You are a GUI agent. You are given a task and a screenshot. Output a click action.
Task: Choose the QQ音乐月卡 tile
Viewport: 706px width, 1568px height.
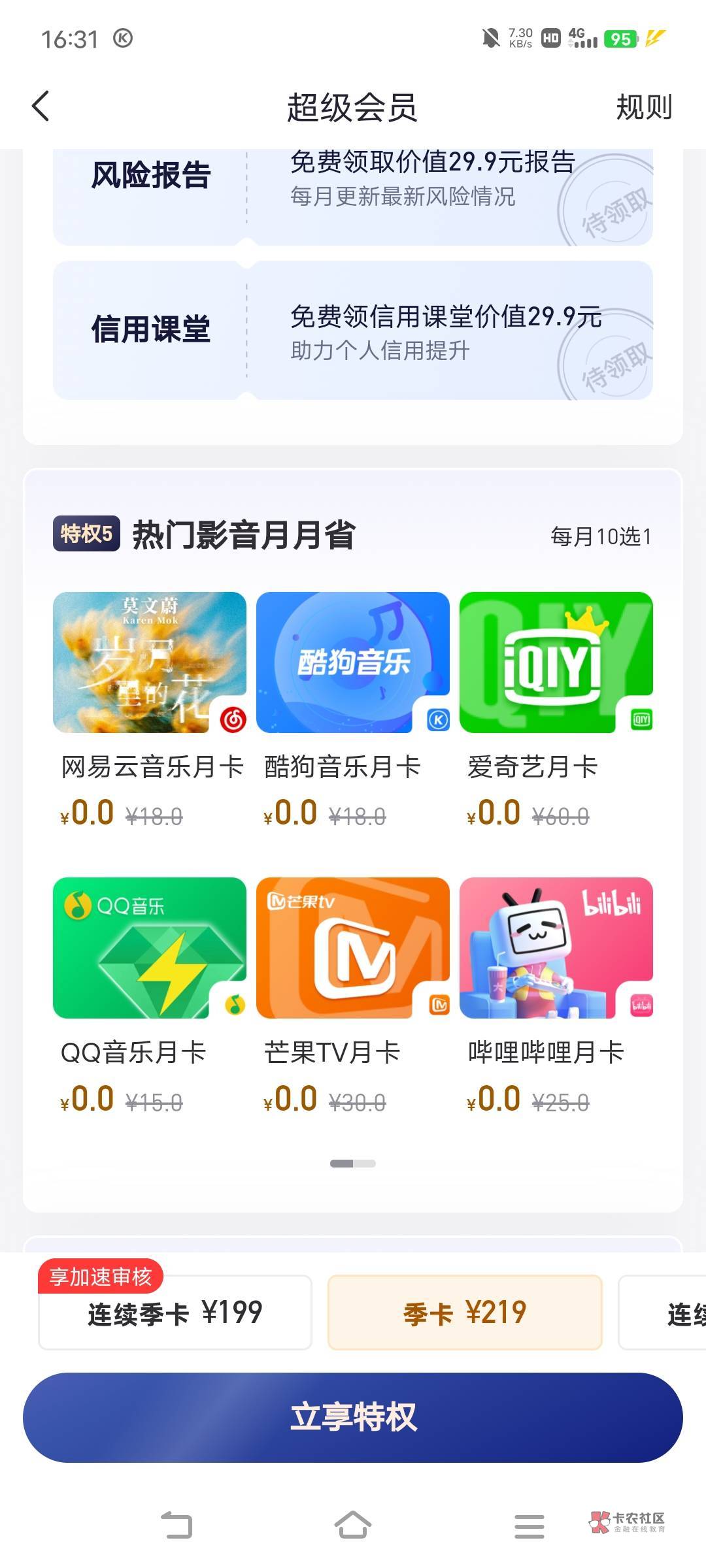tap(150, 997)
